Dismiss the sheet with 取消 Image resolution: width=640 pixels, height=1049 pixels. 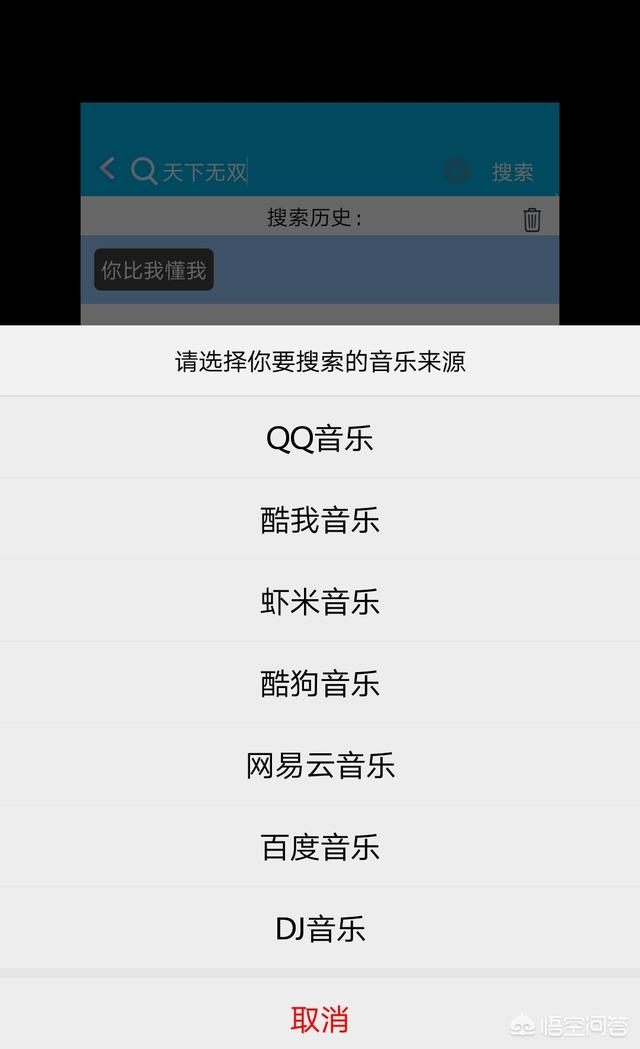point(320,1019)
